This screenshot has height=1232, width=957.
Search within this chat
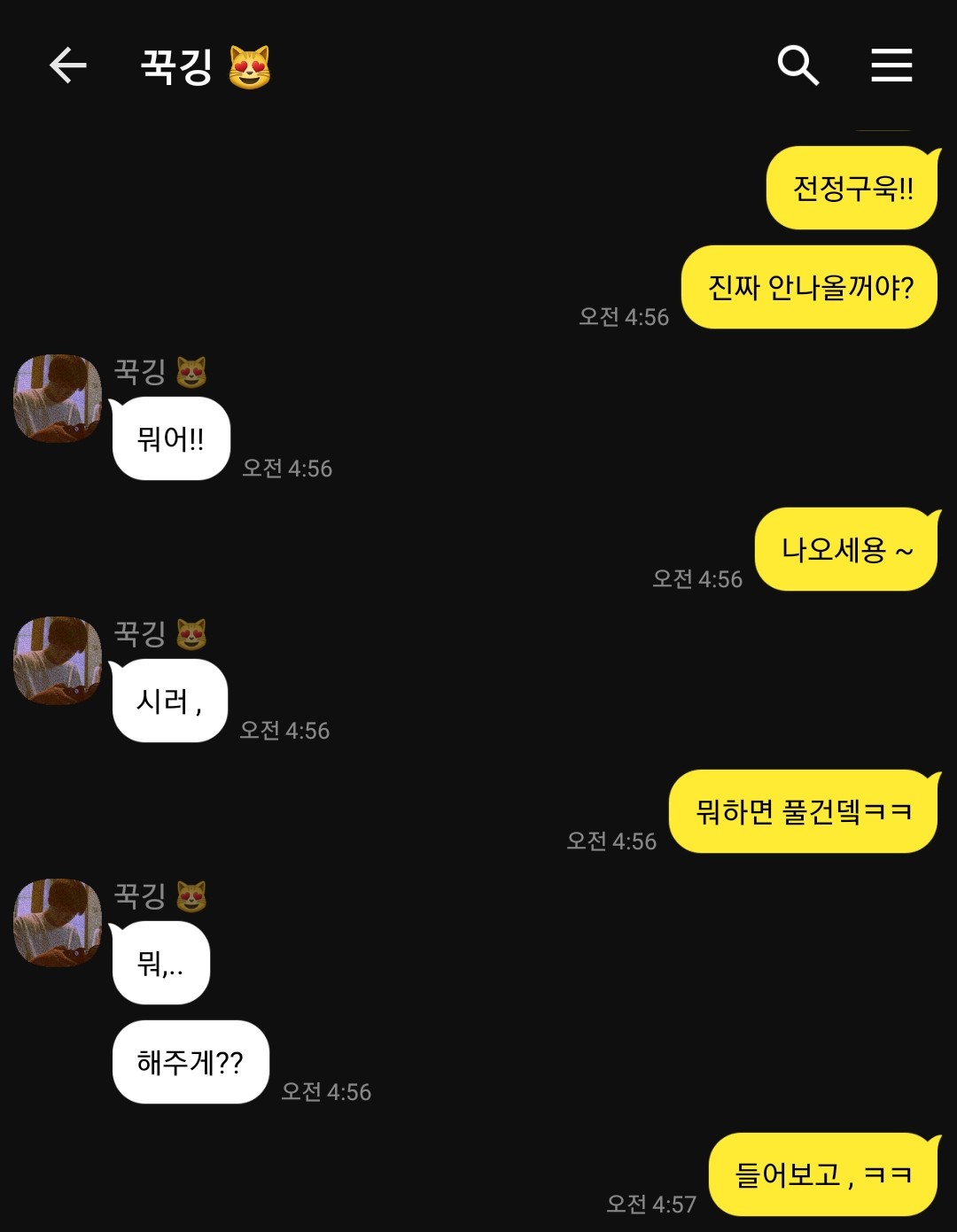(x=797, y=66)
